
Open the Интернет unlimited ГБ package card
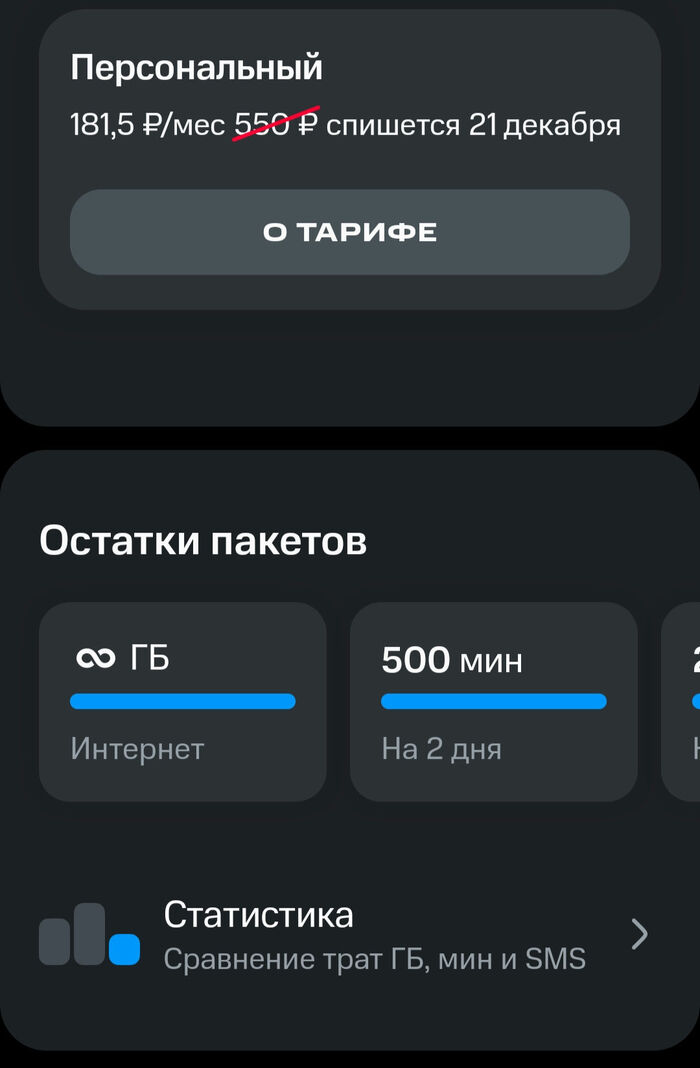pos(182,702)
